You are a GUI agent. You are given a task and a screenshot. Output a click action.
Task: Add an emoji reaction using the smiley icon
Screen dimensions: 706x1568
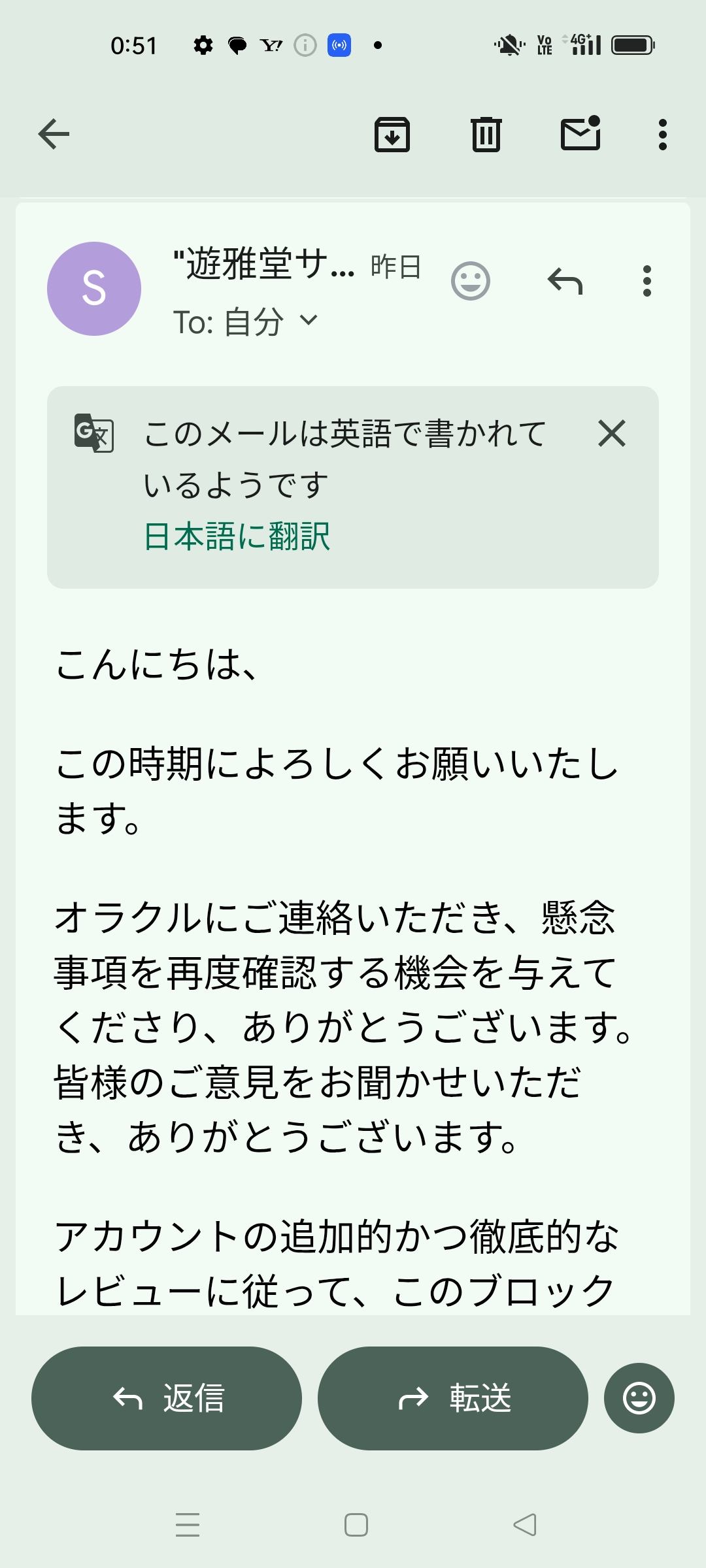coord(469,281)
